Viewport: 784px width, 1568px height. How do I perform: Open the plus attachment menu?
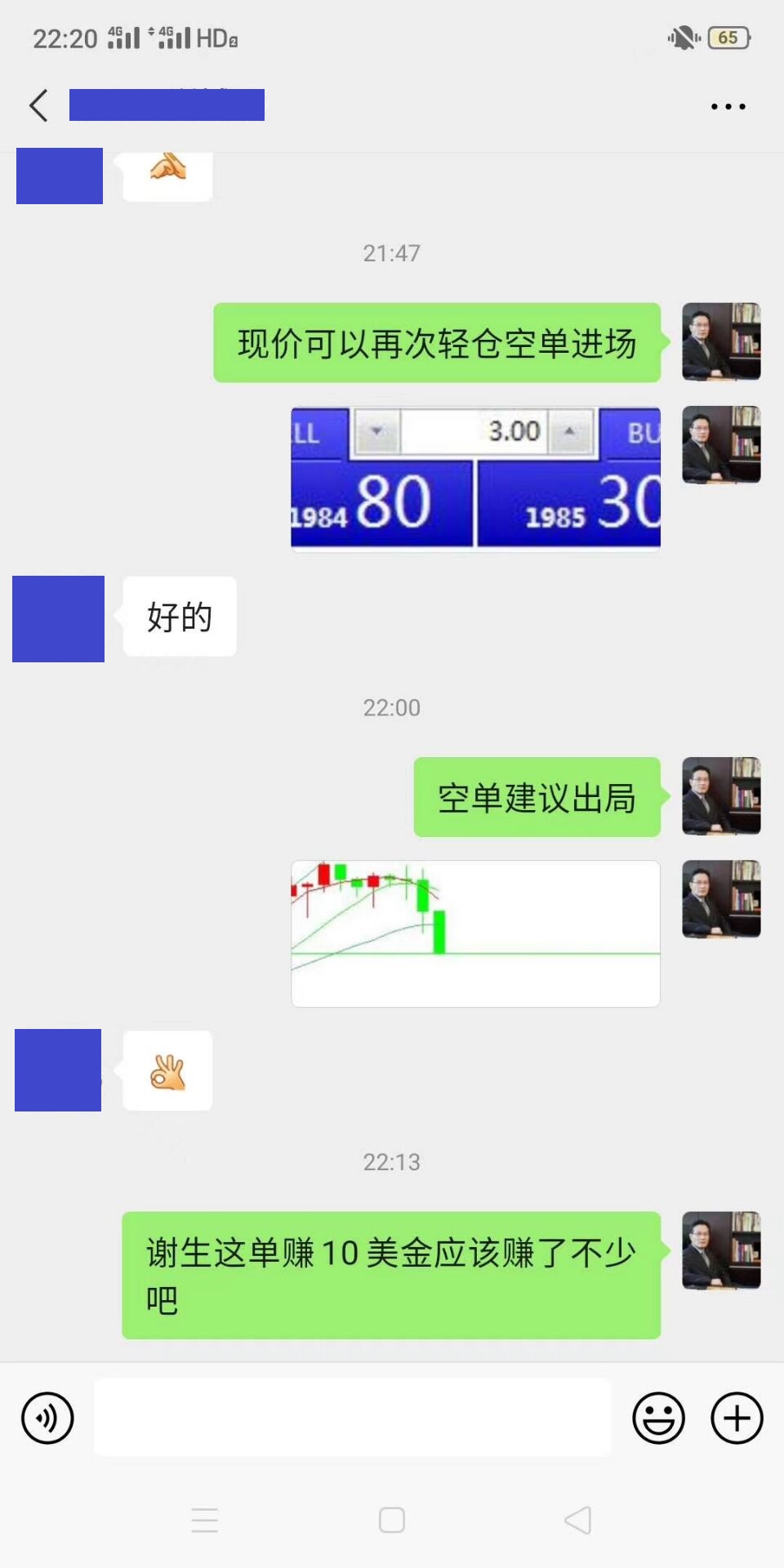click(x=737, y=1418)
